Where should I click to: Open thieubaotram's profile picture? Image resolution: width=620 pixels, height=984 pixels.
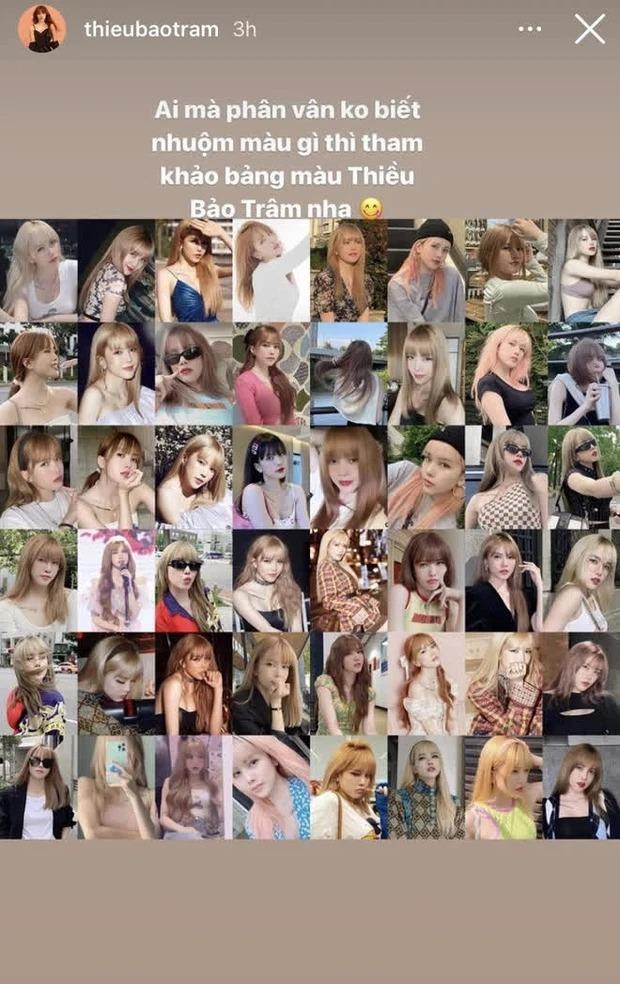(x=41, y=29)
